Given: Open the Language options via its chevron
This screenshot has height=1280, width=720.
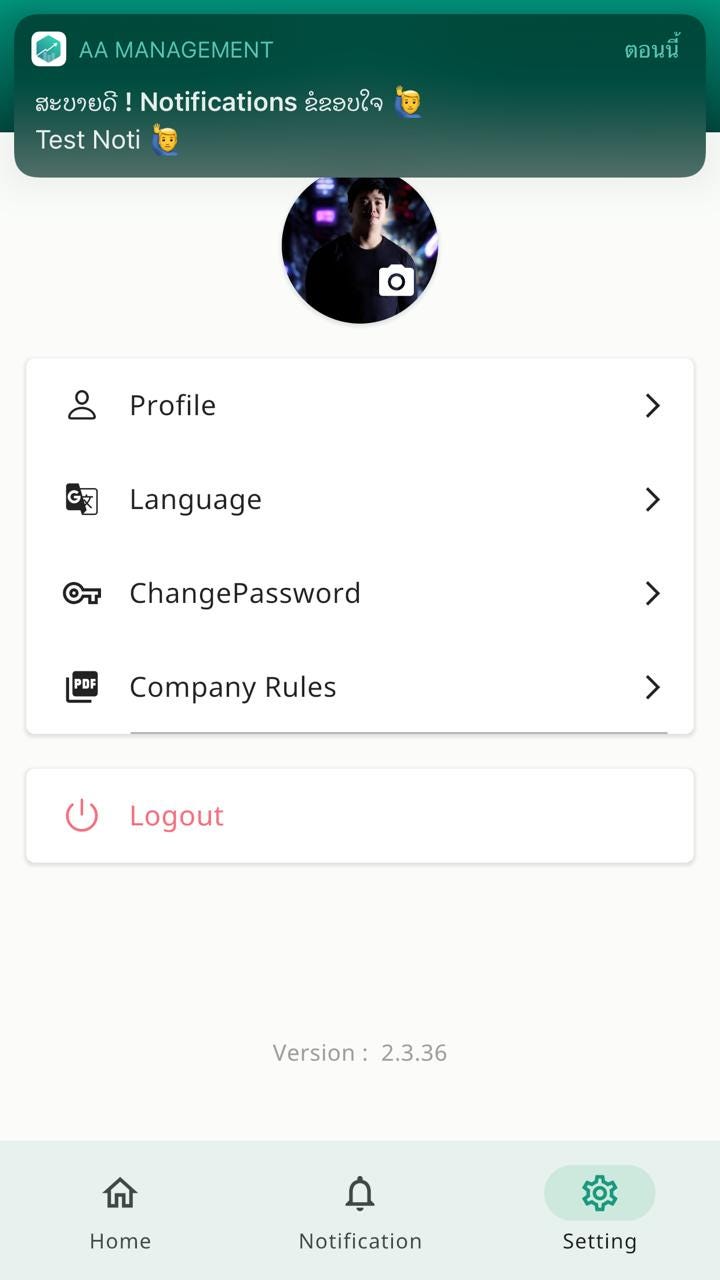Looking at the screenshot, I should [x=653, y=499].
